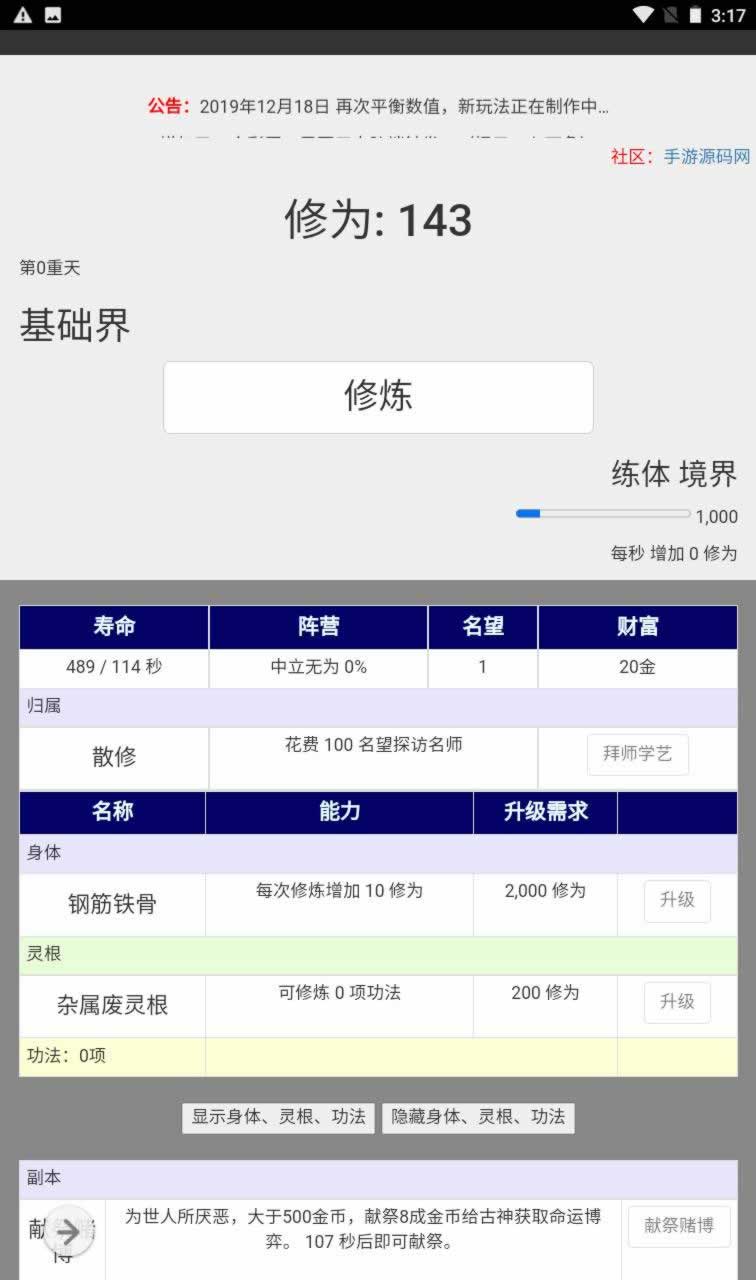This screenshot has height=1280, width=756.
Task: Tap the floating forward arrow icon
Action: (68, 1231)
